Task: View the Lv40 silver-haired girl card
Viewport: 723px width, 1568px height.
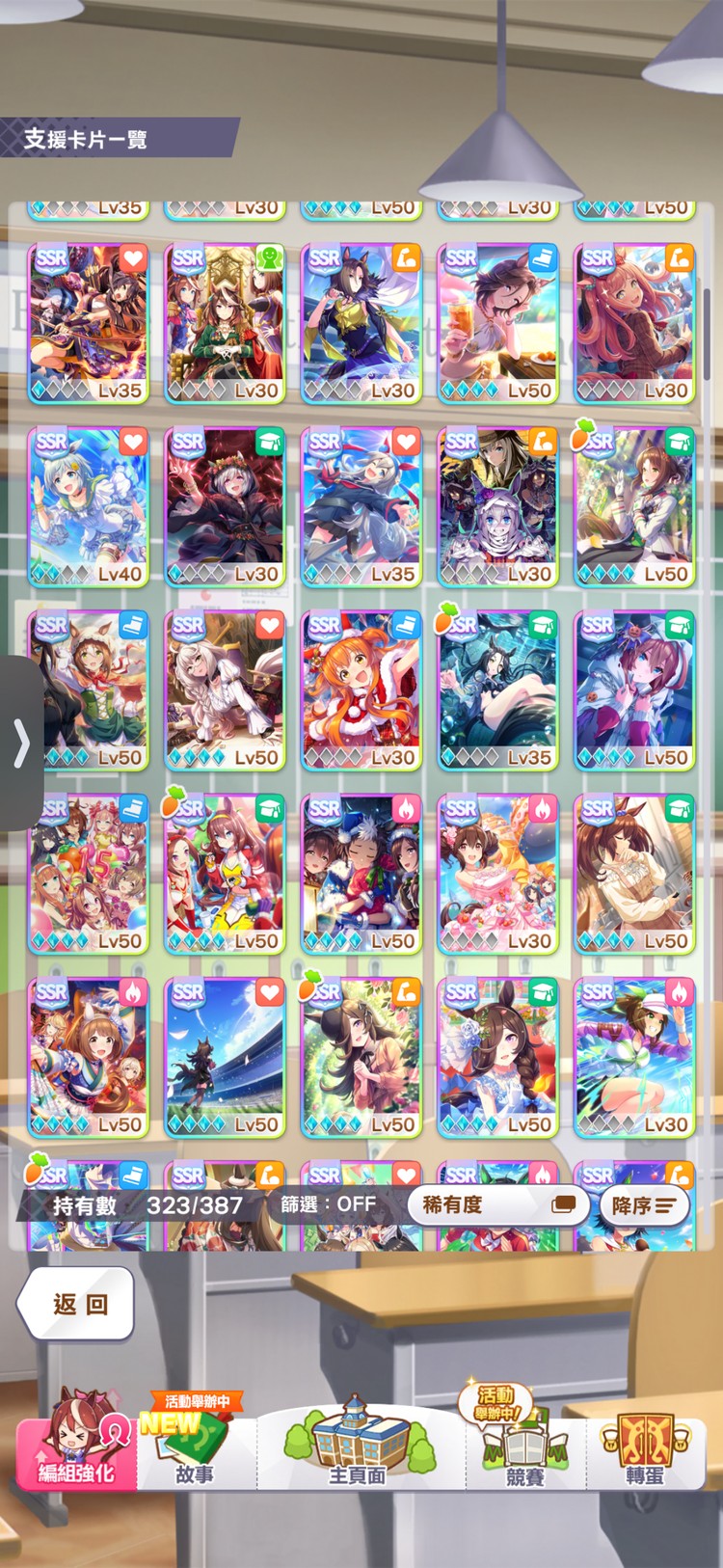Action: [89, 506]
